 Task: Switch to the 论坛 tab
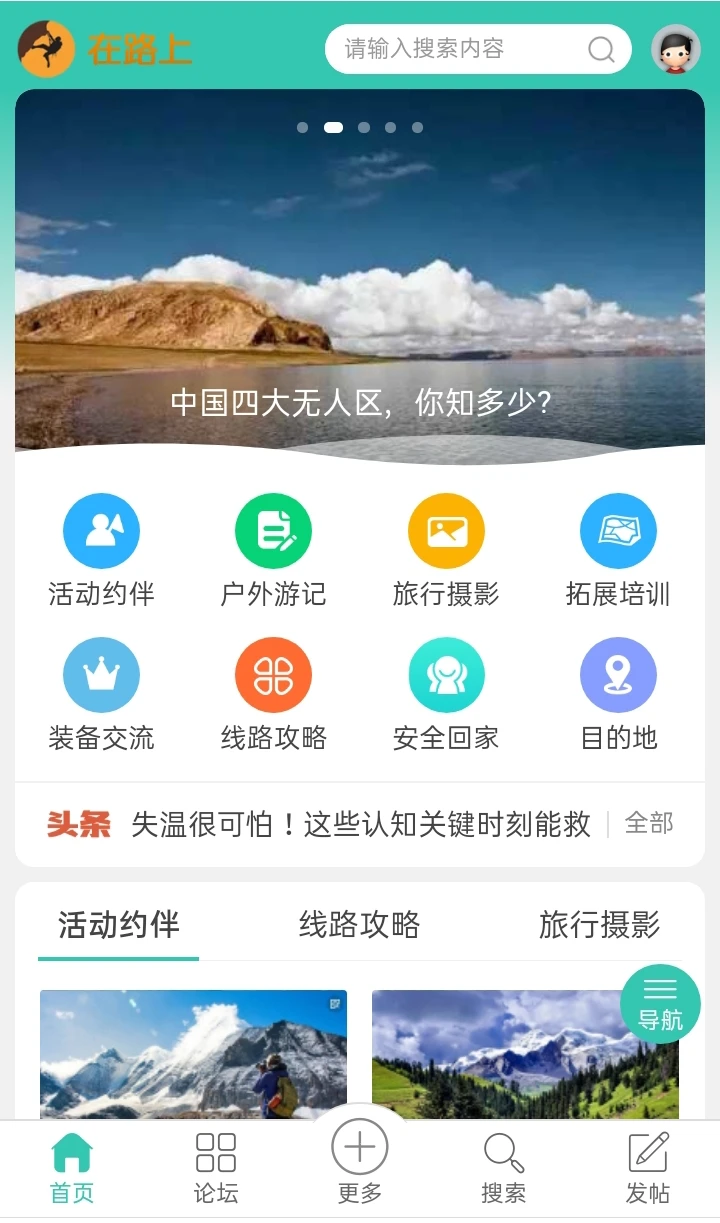point(216,1168)
